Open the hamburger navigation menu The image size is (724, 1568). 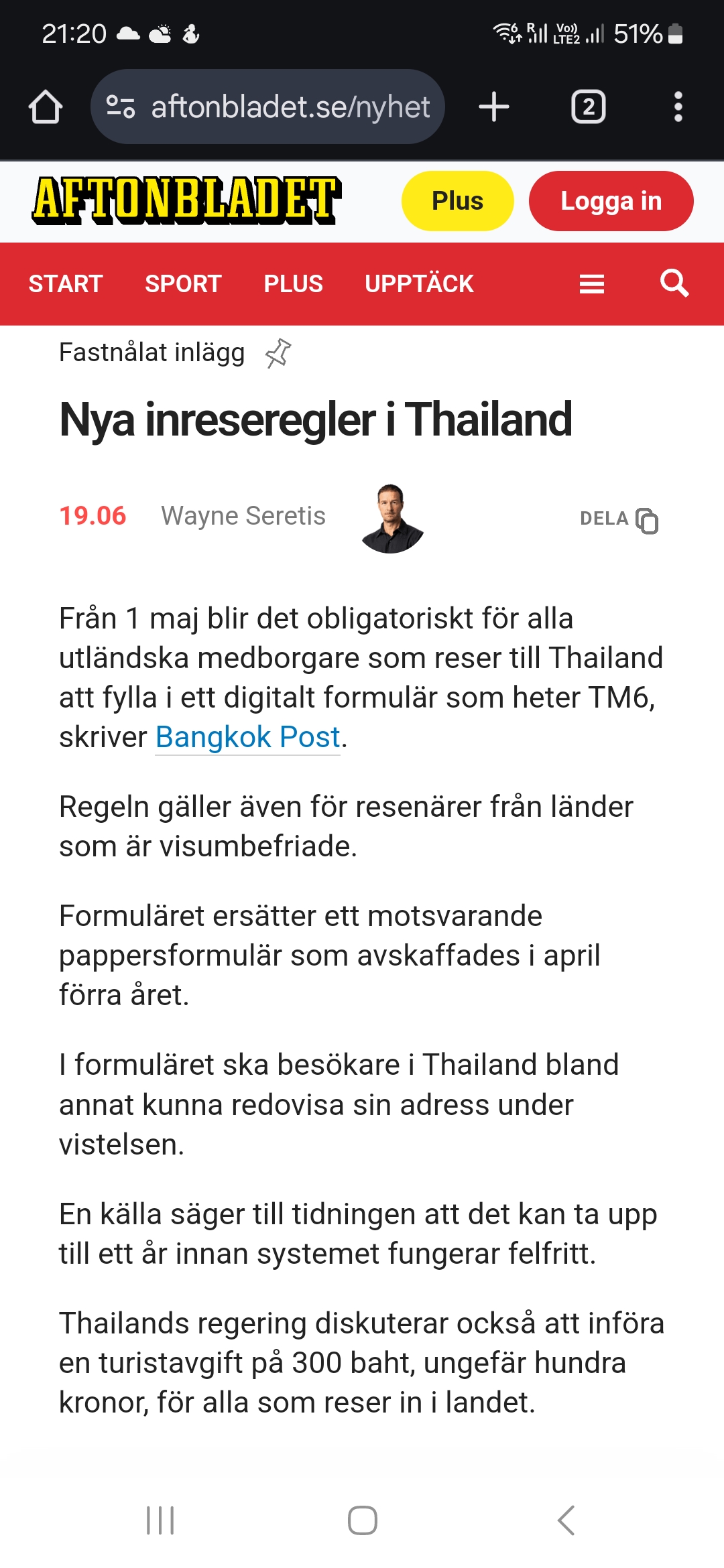pyautogui.click(x=591, y=283)
